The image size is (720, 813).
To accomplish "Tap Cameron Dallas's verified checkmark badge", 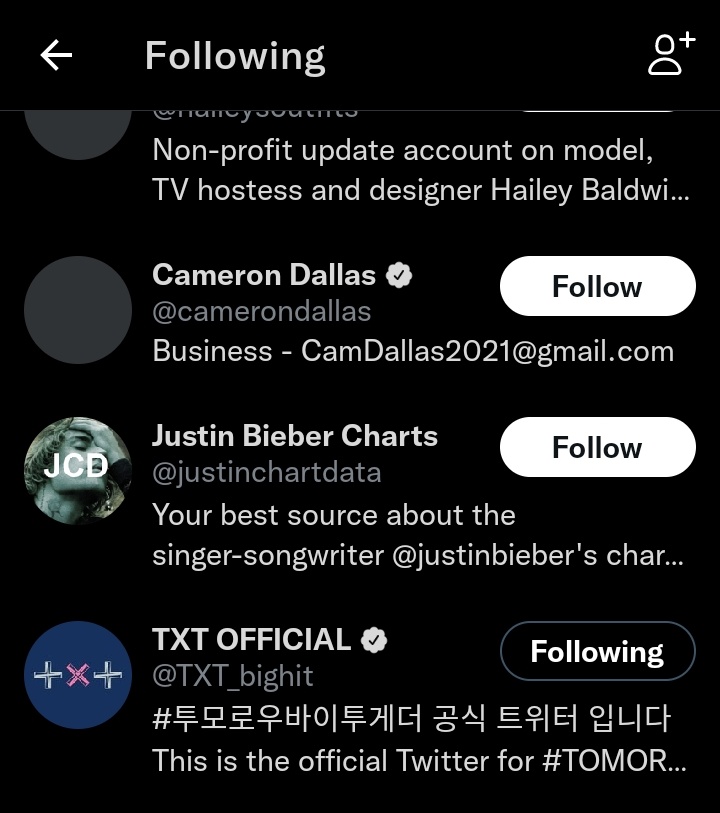I will coord(400,275).
